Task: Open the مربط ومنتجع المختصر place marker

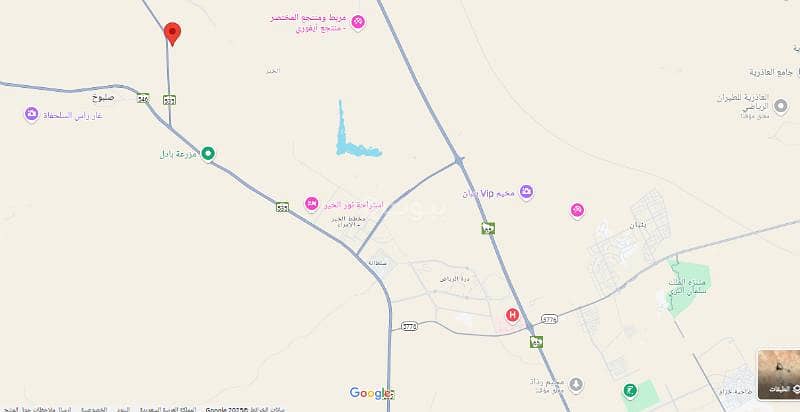Action: point(358,21)
